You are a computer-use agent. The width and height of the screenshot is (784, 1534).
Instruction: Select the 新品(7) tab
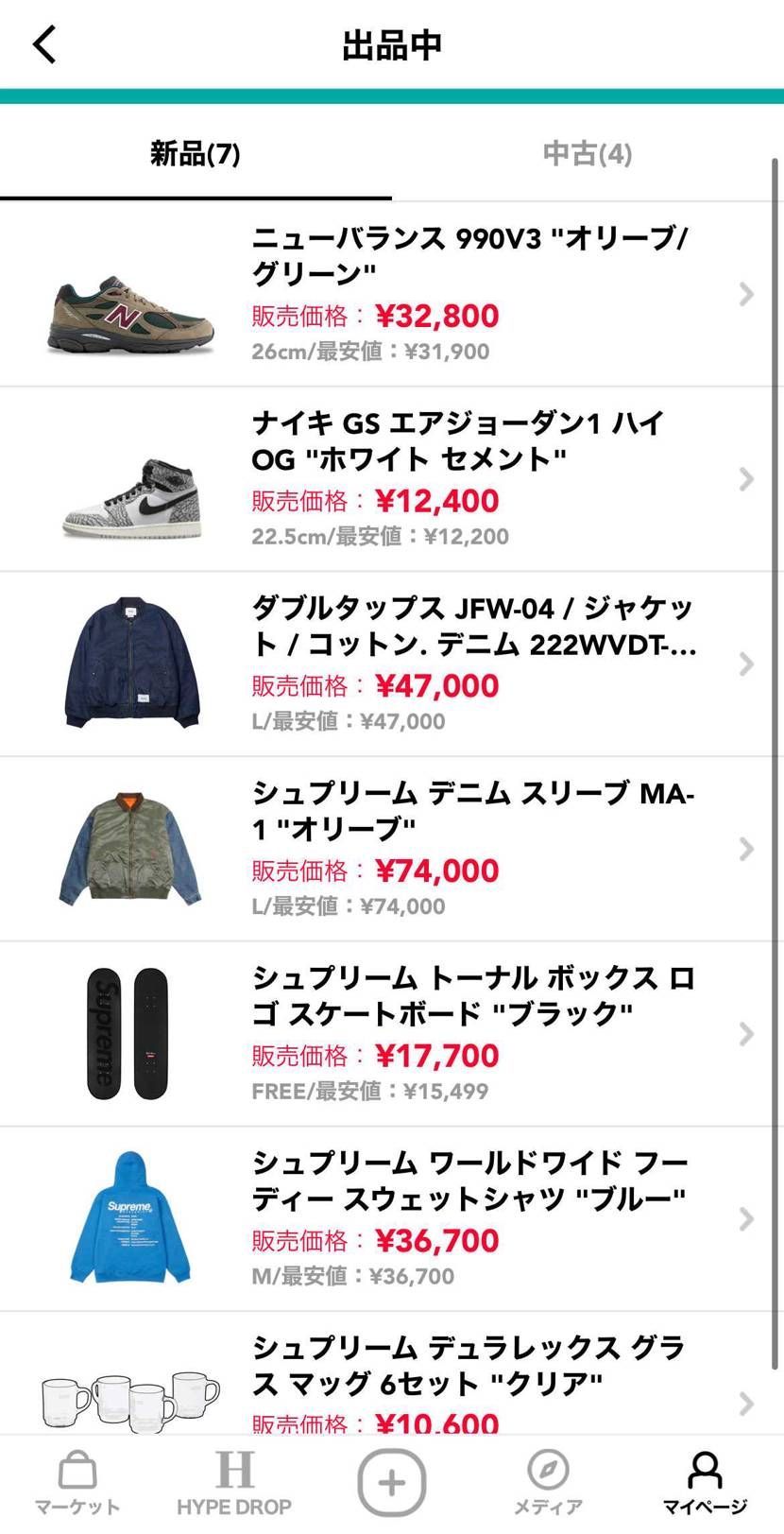pyautogui.click(x=196, y=154)
